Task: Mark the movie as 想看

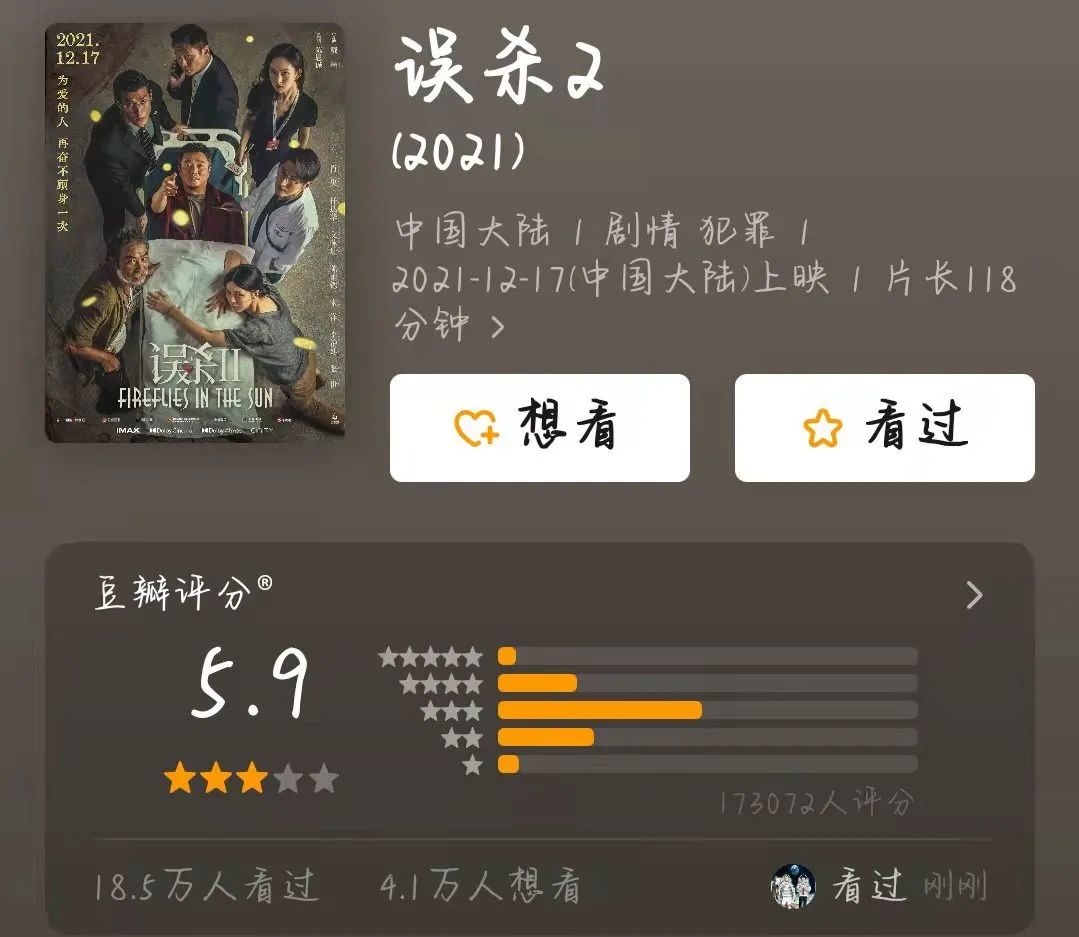Action: 540,428
